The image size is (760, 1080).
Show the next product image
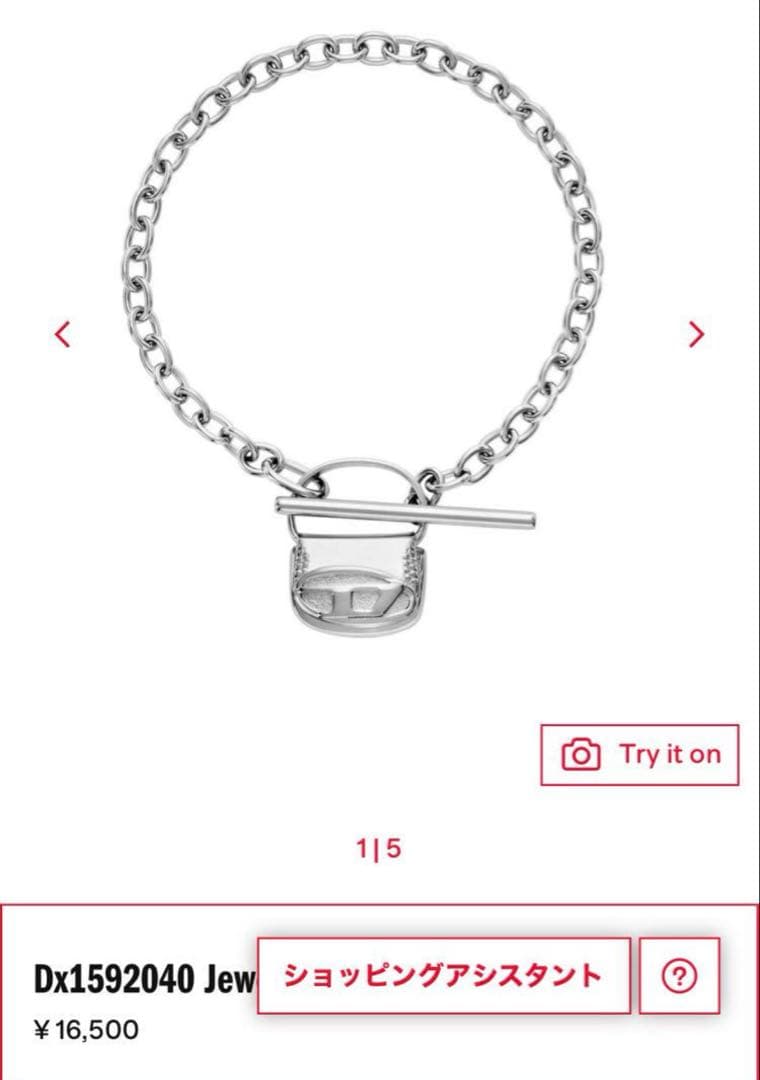point(697,335)
